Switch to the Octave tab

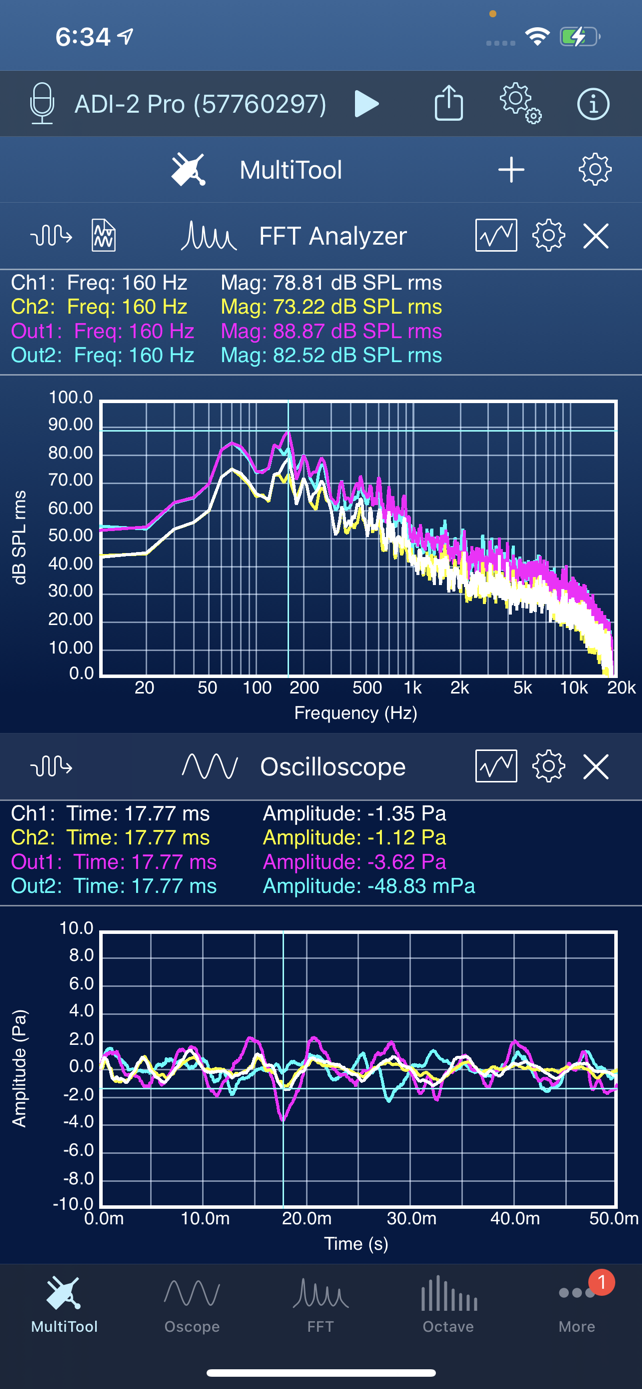(448, 1305)
